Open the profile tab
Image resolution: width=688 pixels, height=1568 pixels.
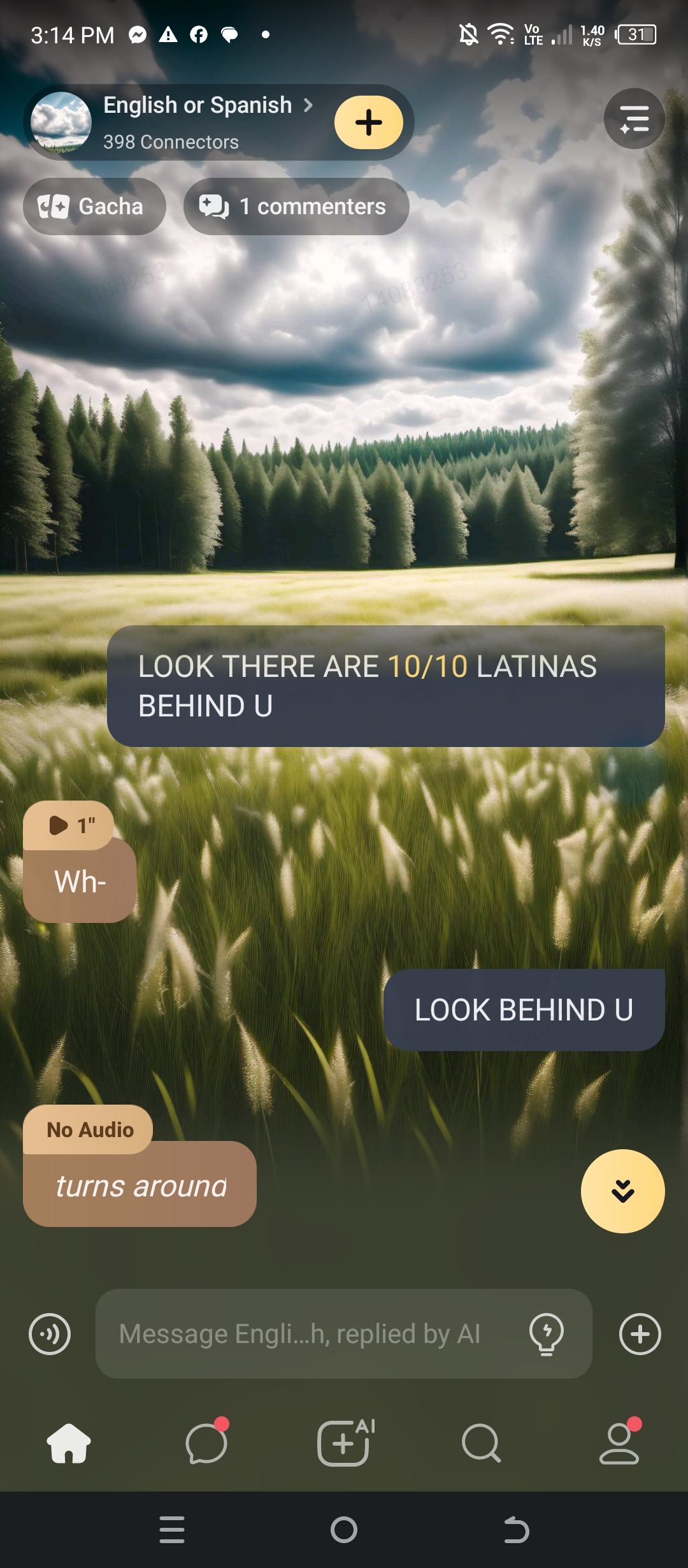(x=619, y=1443)
